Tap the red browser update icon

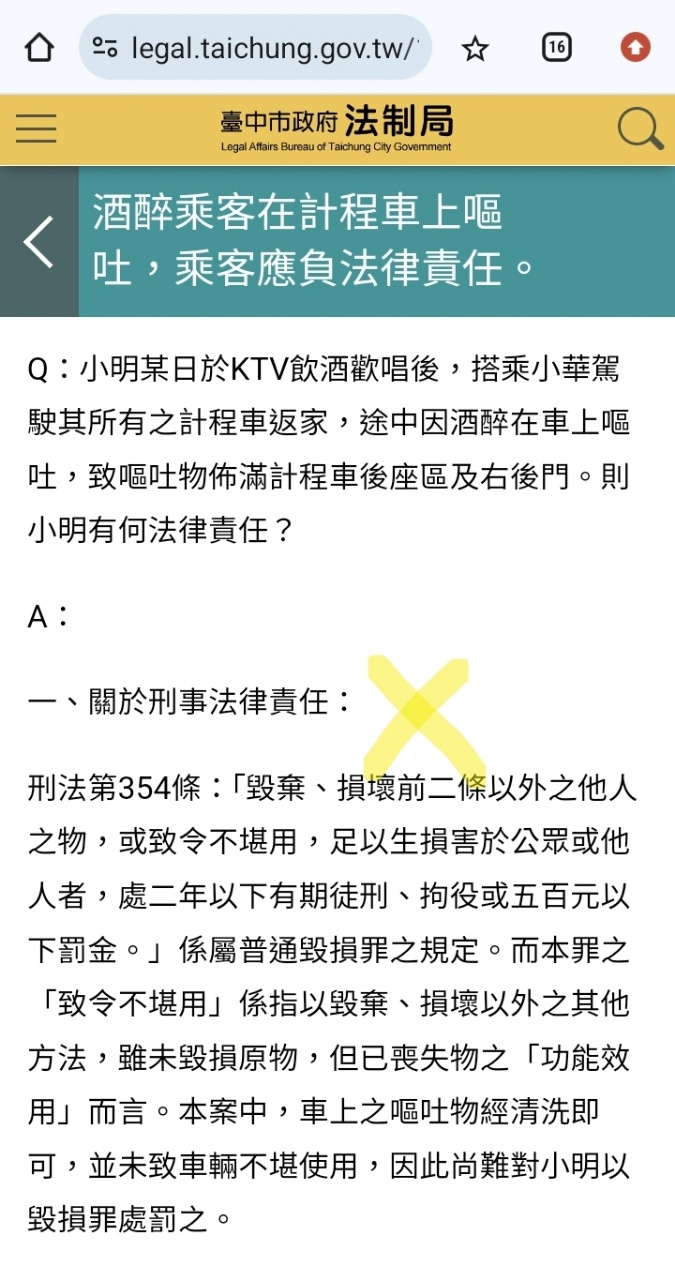click(635, 47)
